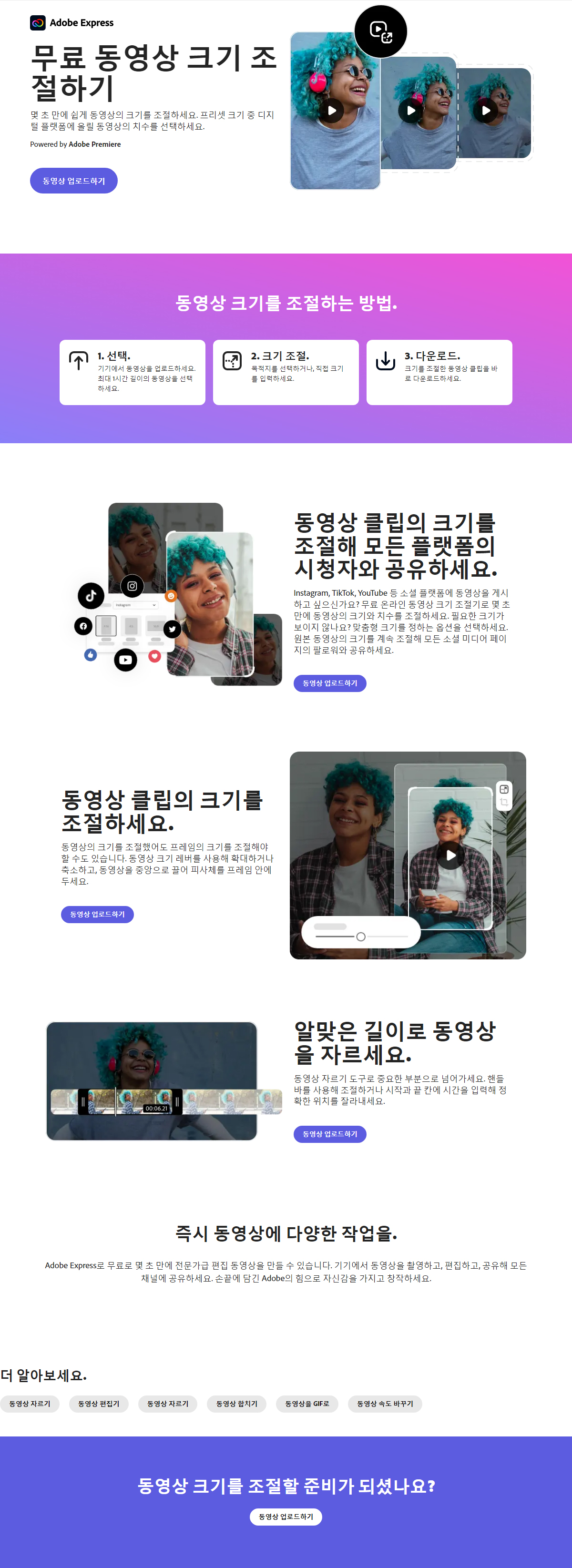Image resolution: width=572 pixels, height=1568 pixels.
Task: Open the Adobe Express home logo link
Action: tap(72, 22)
